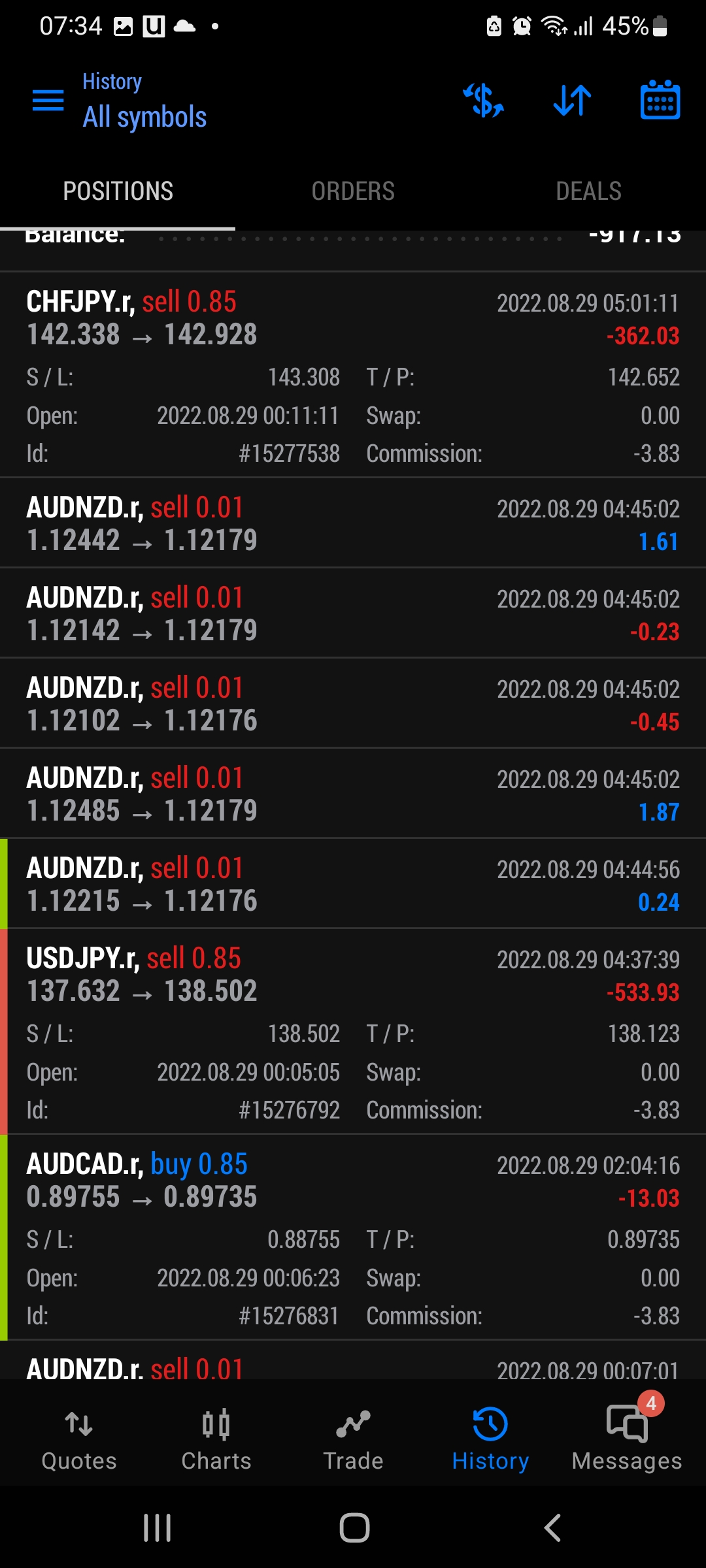
Task: Open the hamburger drawer menu
Action: (x=48, y=101)
